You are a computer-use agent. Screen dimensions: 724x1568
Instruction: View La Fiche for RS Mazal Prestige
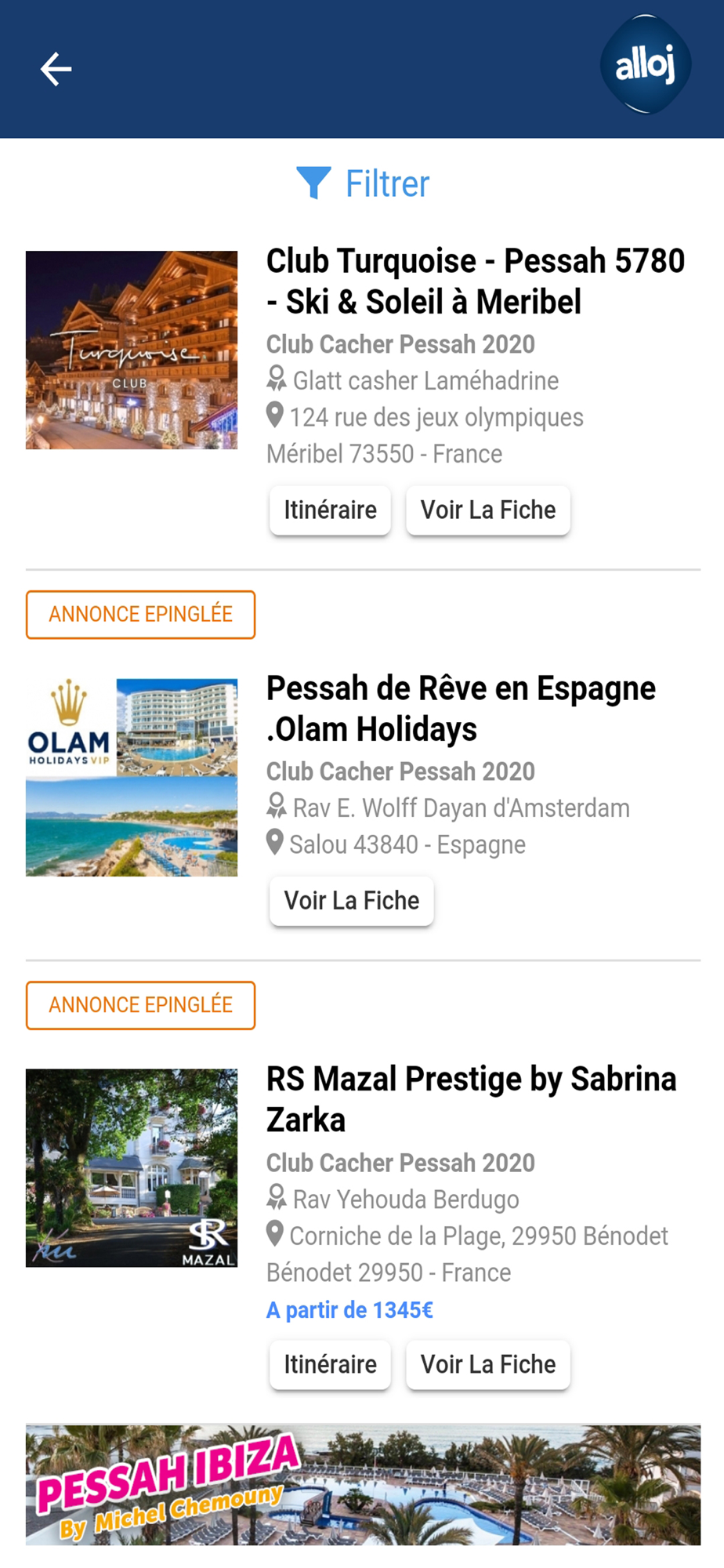tap(487, 1365)
